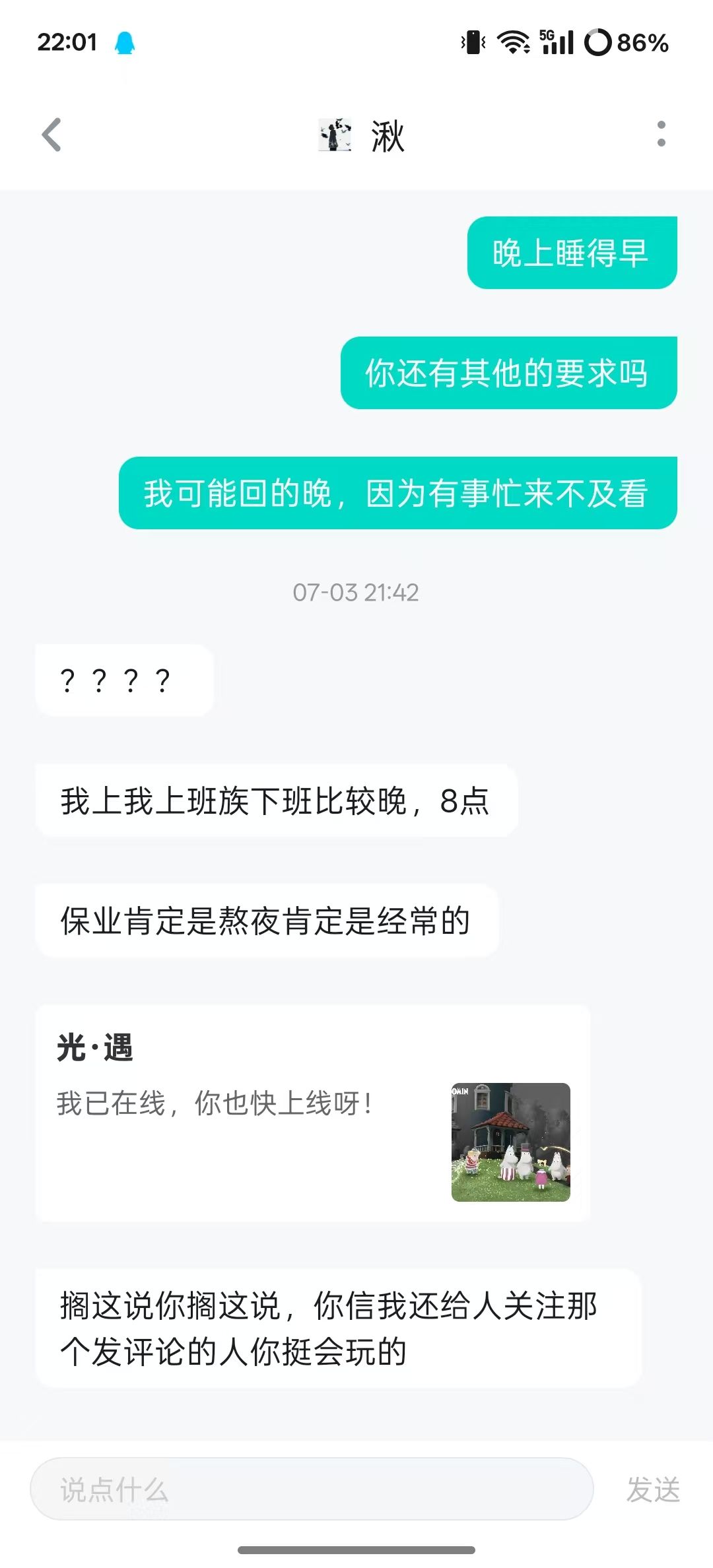The image size is (713, 1568).
Task: Open 湫's profile avatar in the header
Action: coord(335,135)
